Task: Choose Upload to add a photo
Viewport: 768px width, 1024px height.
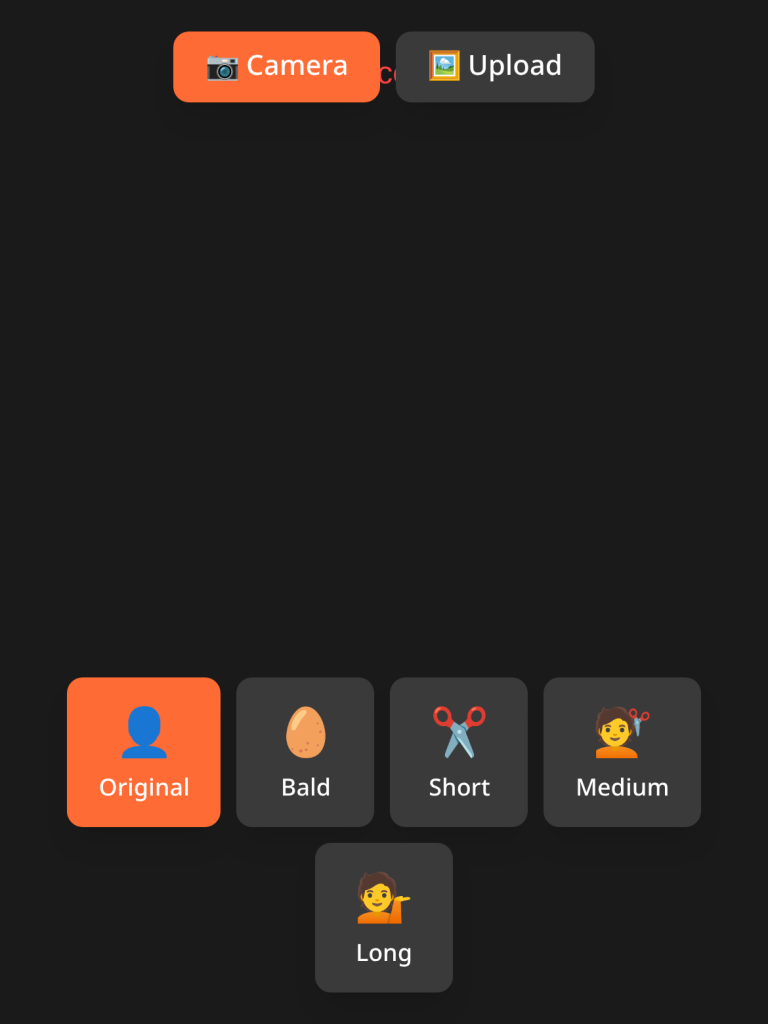Action: pyautogui.click(x=495, y=67)
